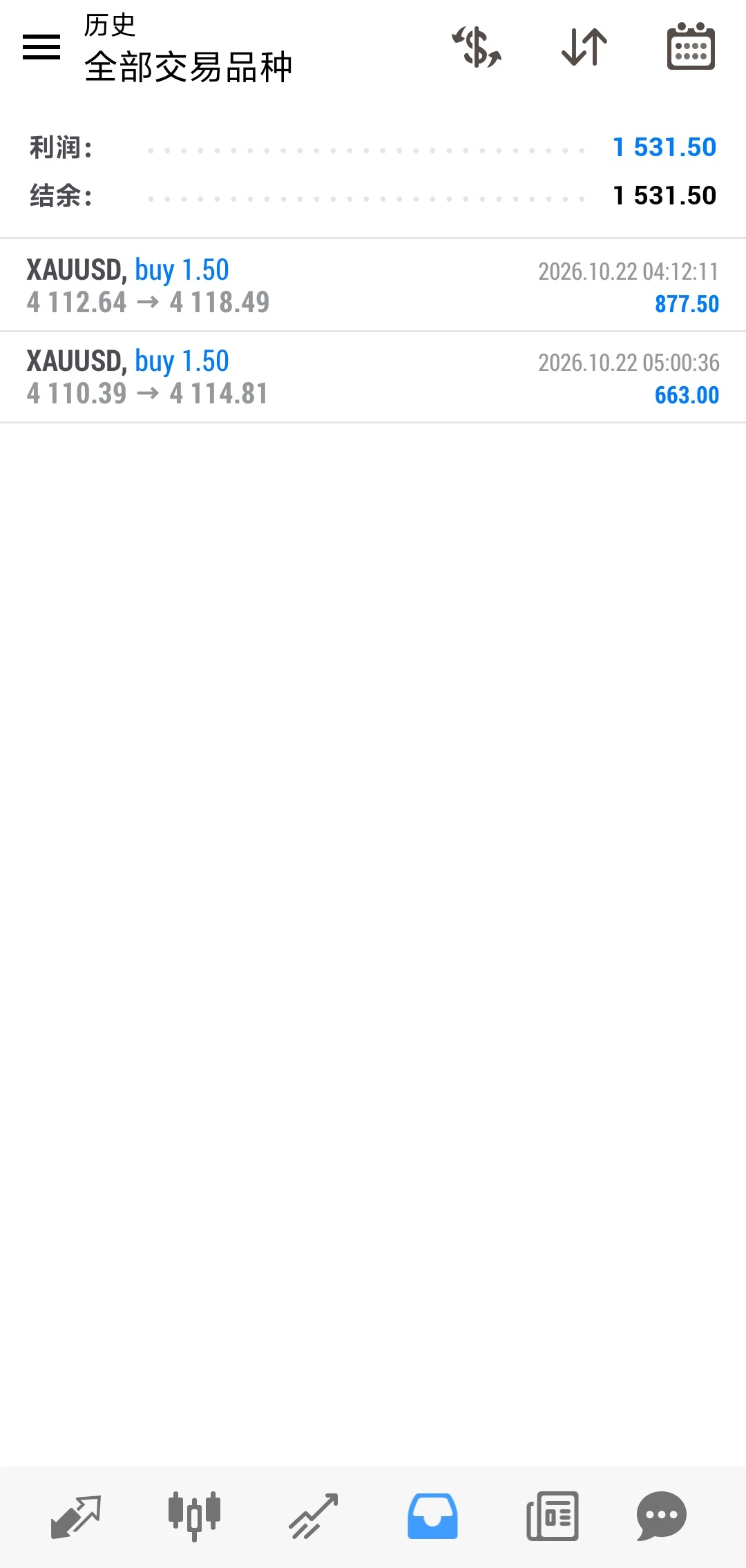Open the chat messages tab

point(662,1517)
